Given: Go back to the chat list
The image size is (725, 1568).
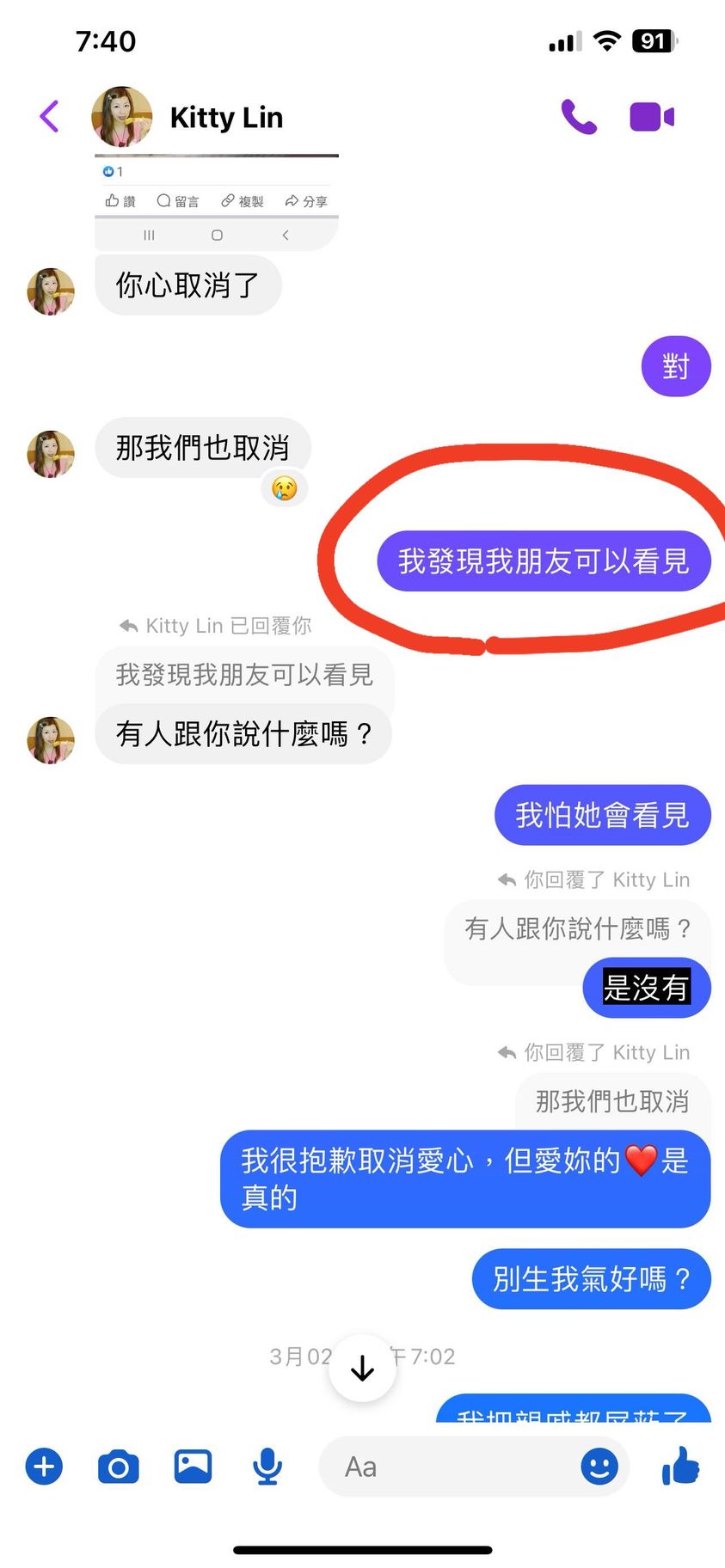Looking at the screenshot, I should (50, 116).
